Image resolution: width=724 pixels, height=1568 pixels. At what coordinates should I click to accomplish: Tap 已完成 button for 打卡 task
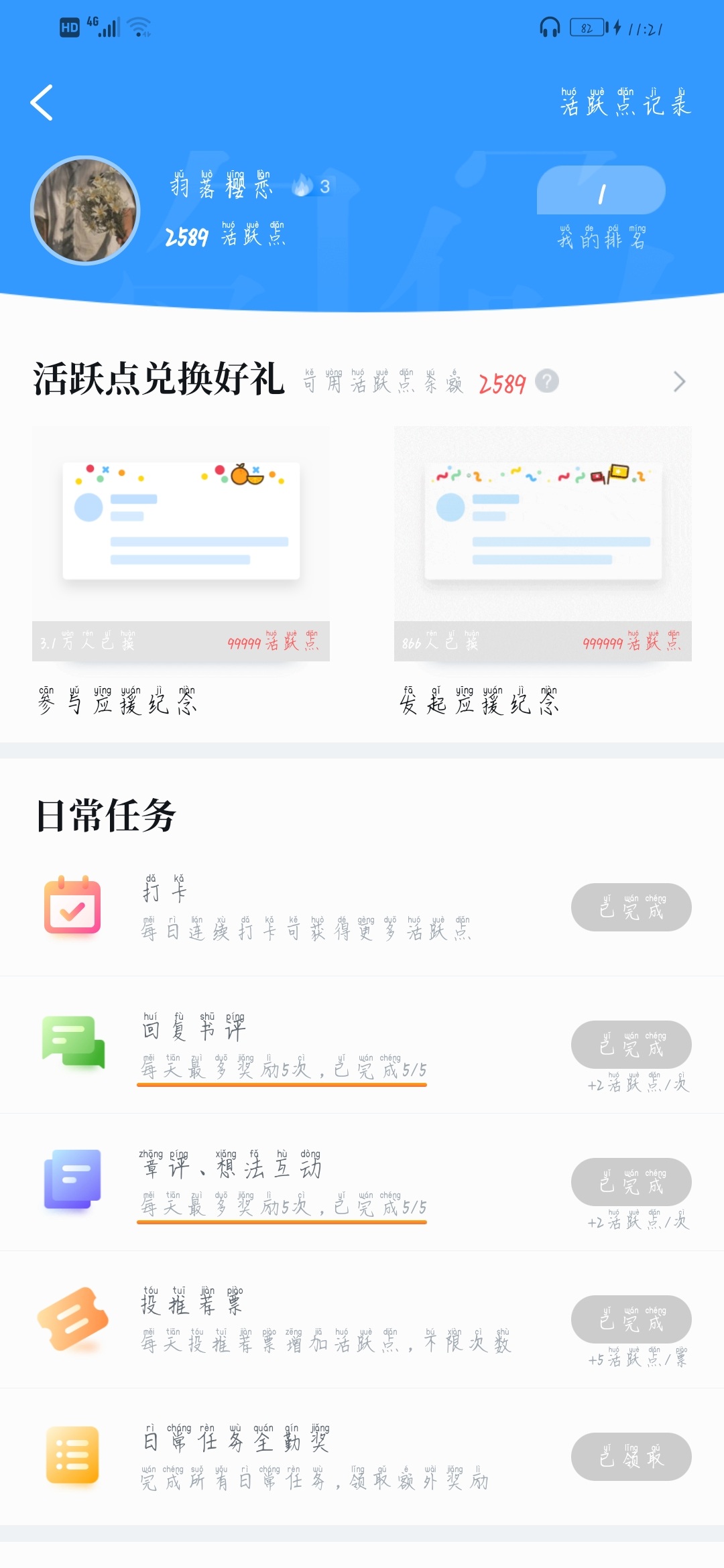631,907
